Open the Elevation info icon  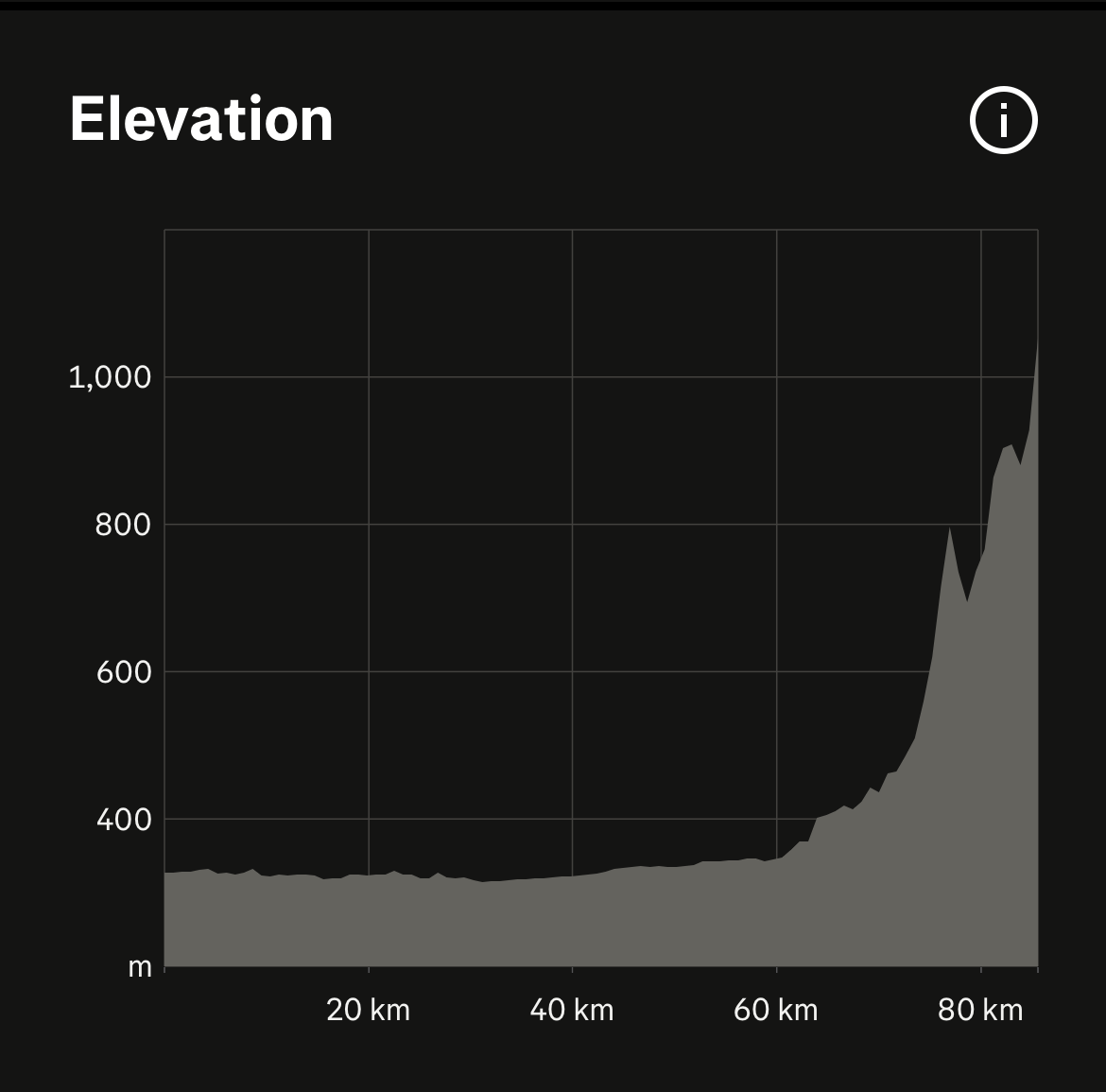[x=1003, y=120]
